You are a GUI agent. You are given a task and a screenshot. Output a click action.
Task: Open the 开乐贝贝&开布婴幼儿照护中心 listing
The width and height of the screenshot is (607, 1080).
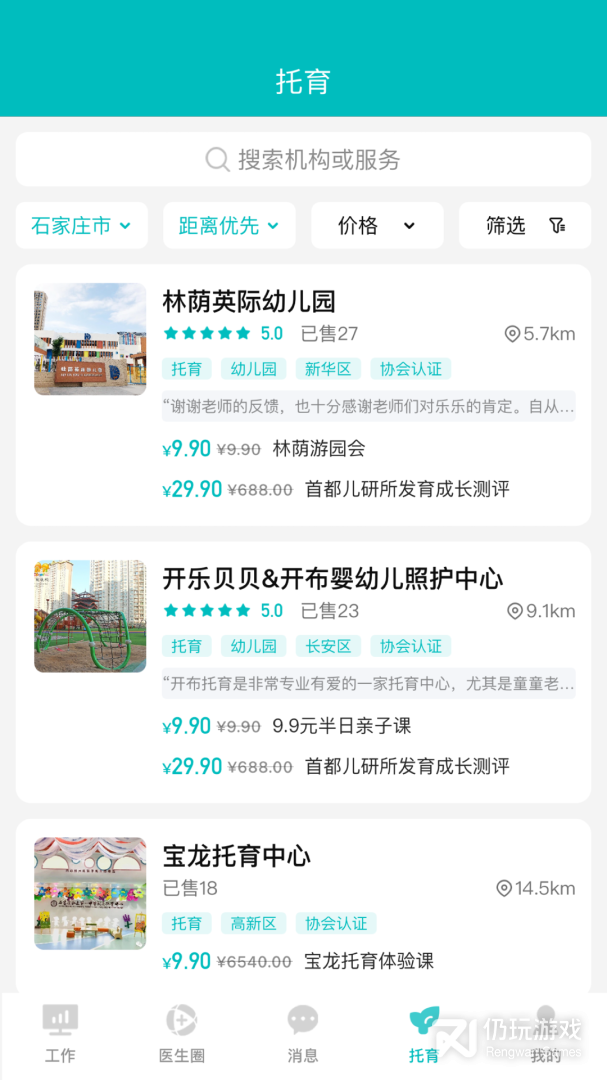click(x=333, y=578)
